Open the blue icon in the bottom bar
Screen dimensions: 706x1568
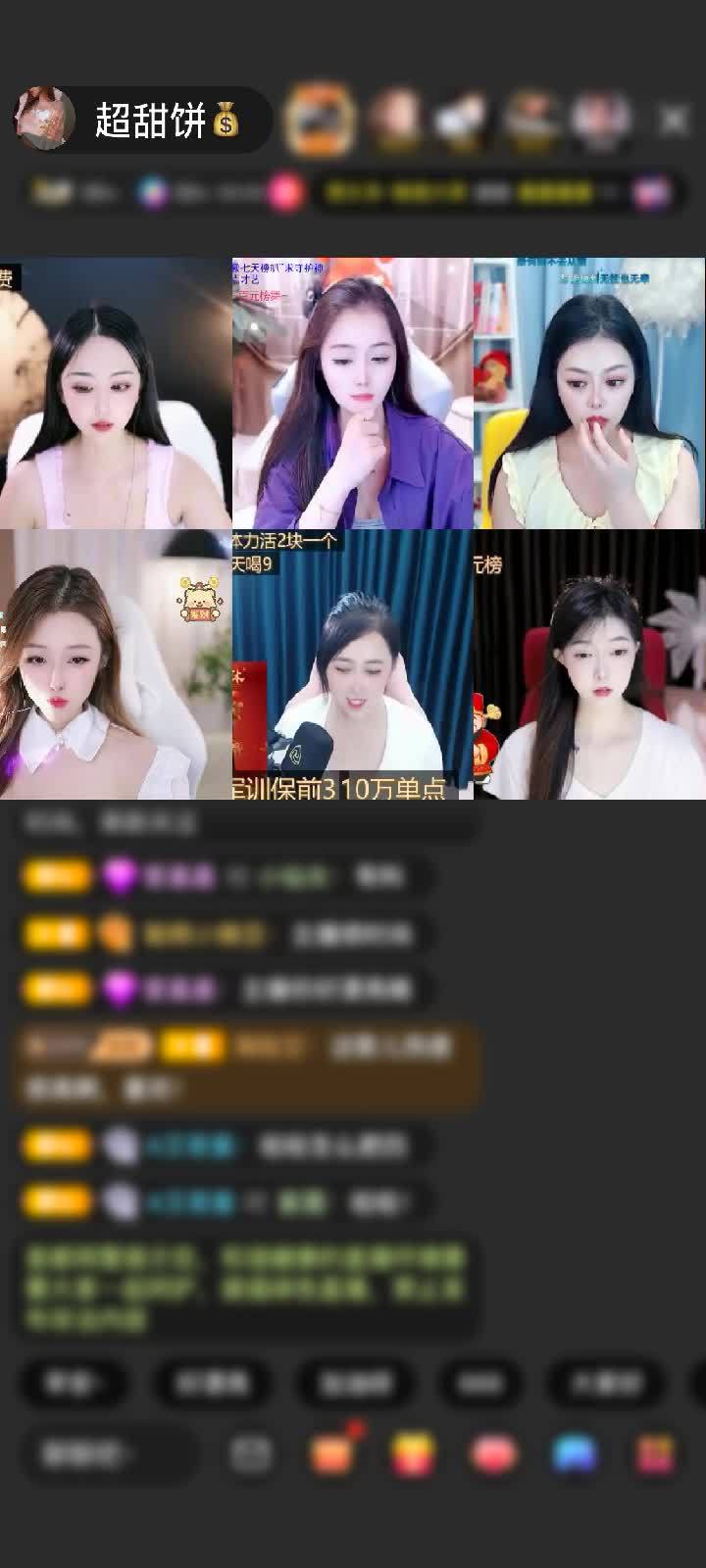coord(575,1453)
